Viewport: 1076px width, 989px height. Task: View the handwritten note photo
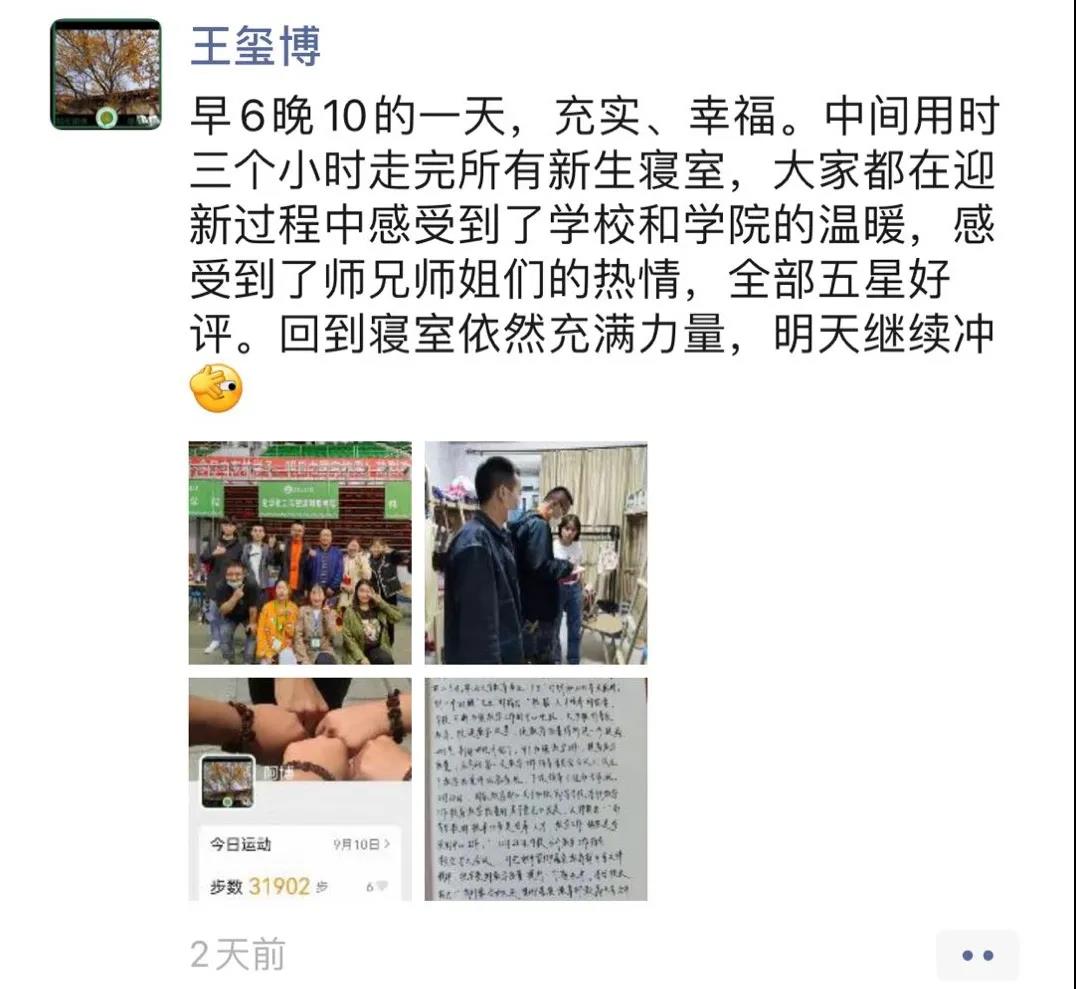coord(536,789)
